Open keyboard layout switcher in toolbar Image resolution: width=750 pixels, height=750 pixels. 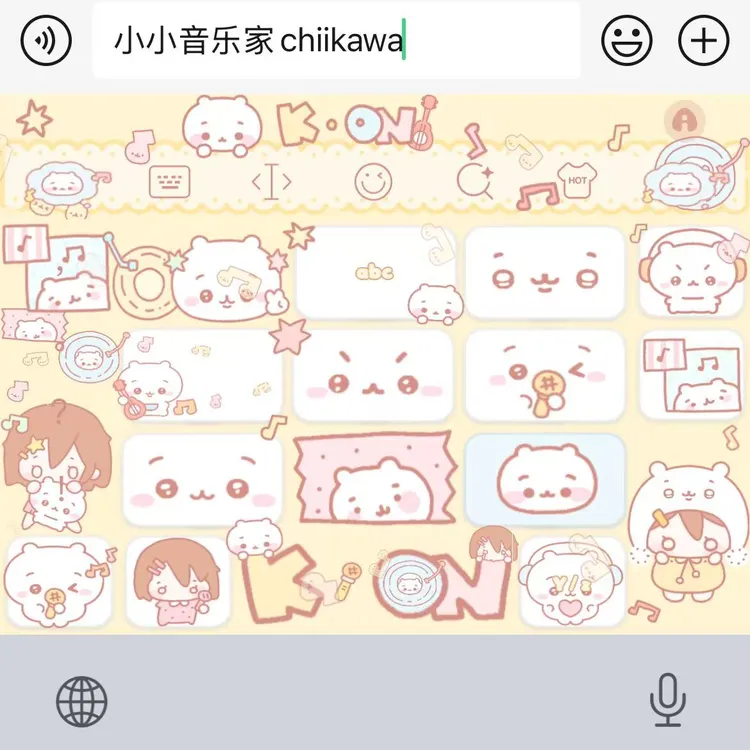click(x=170, y=182)
